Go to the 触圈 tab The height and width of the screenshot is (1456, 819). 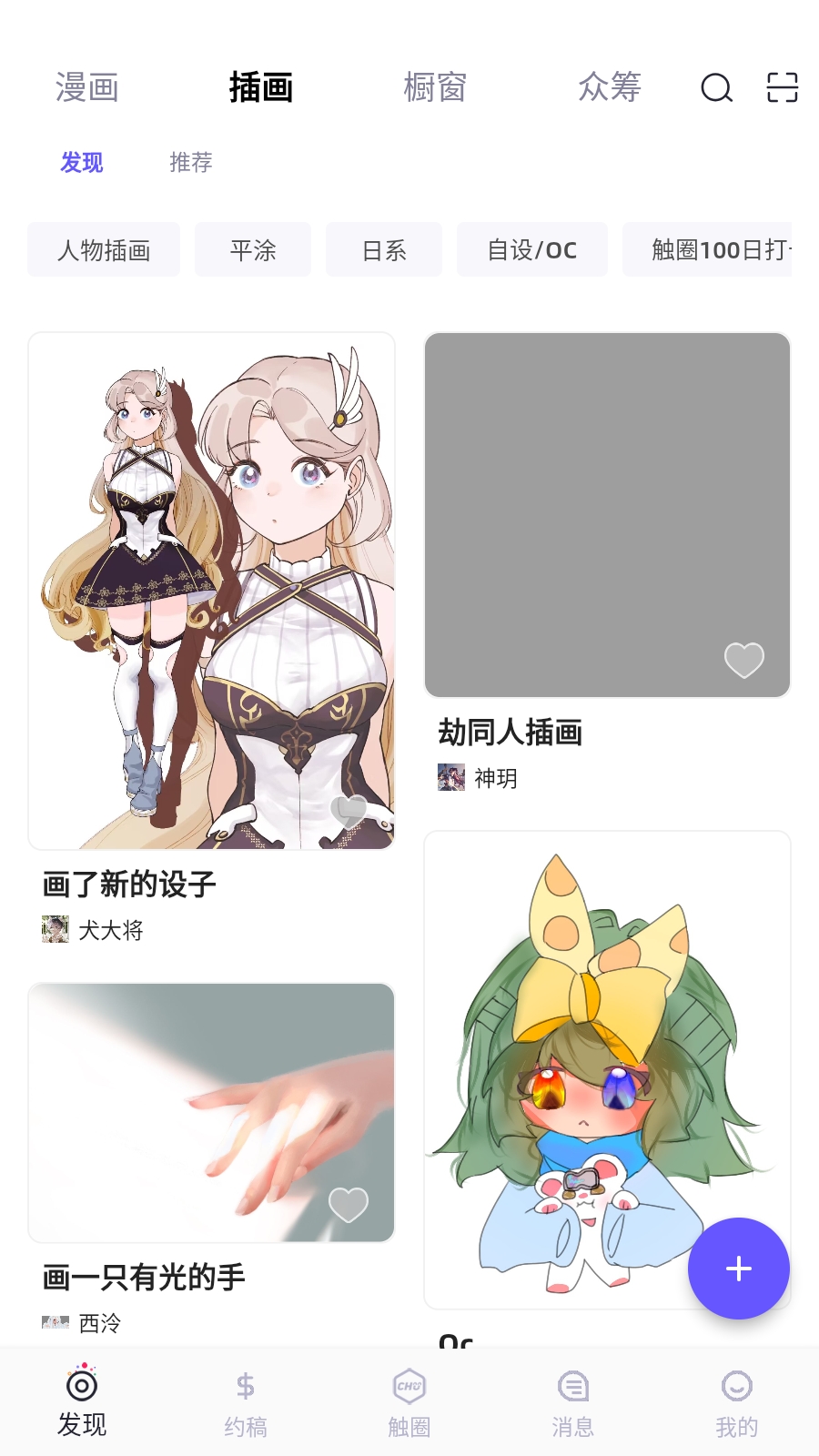tap(409, 1403)
